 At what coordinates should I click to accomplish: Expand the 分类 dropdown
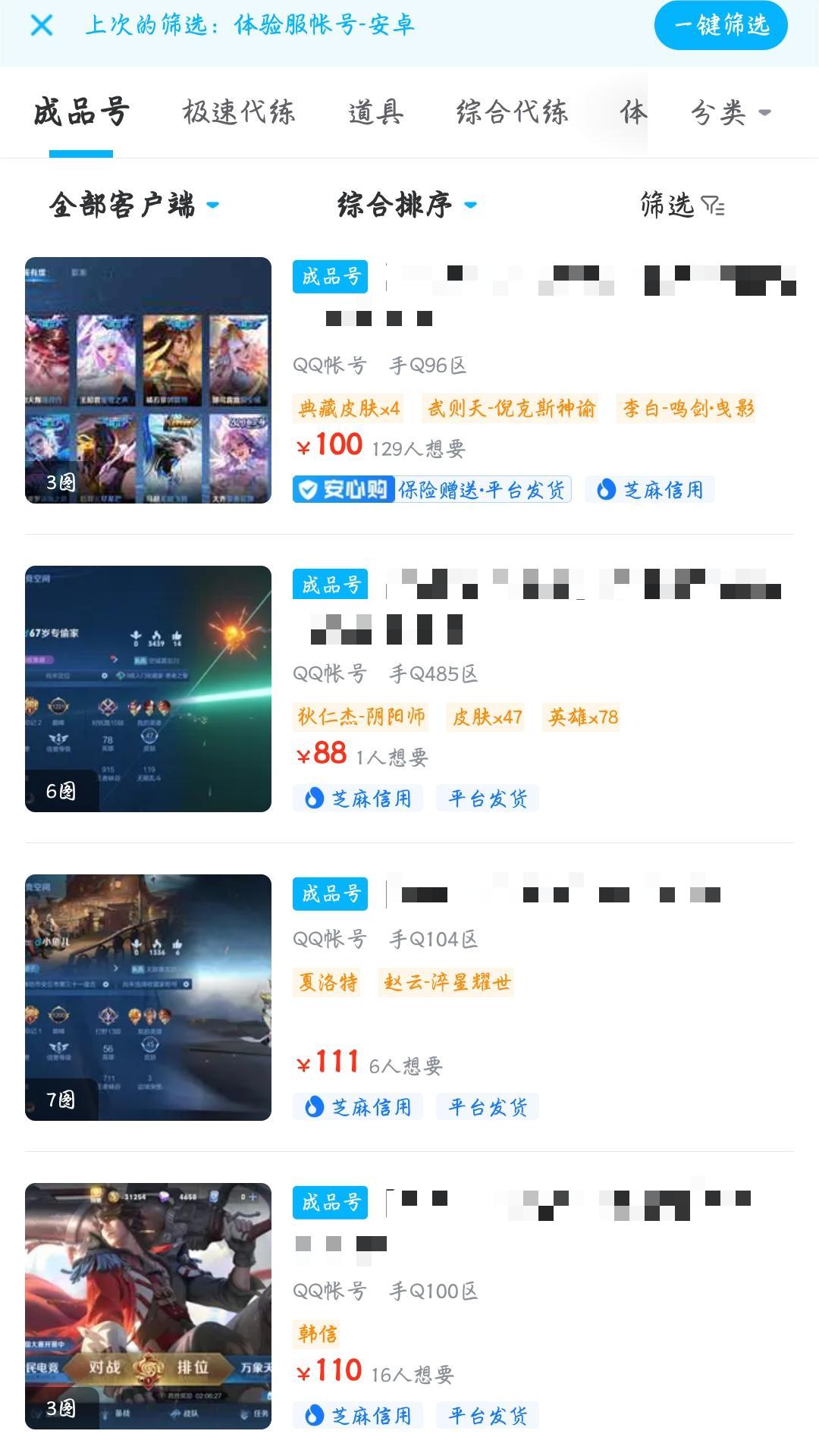730,113
